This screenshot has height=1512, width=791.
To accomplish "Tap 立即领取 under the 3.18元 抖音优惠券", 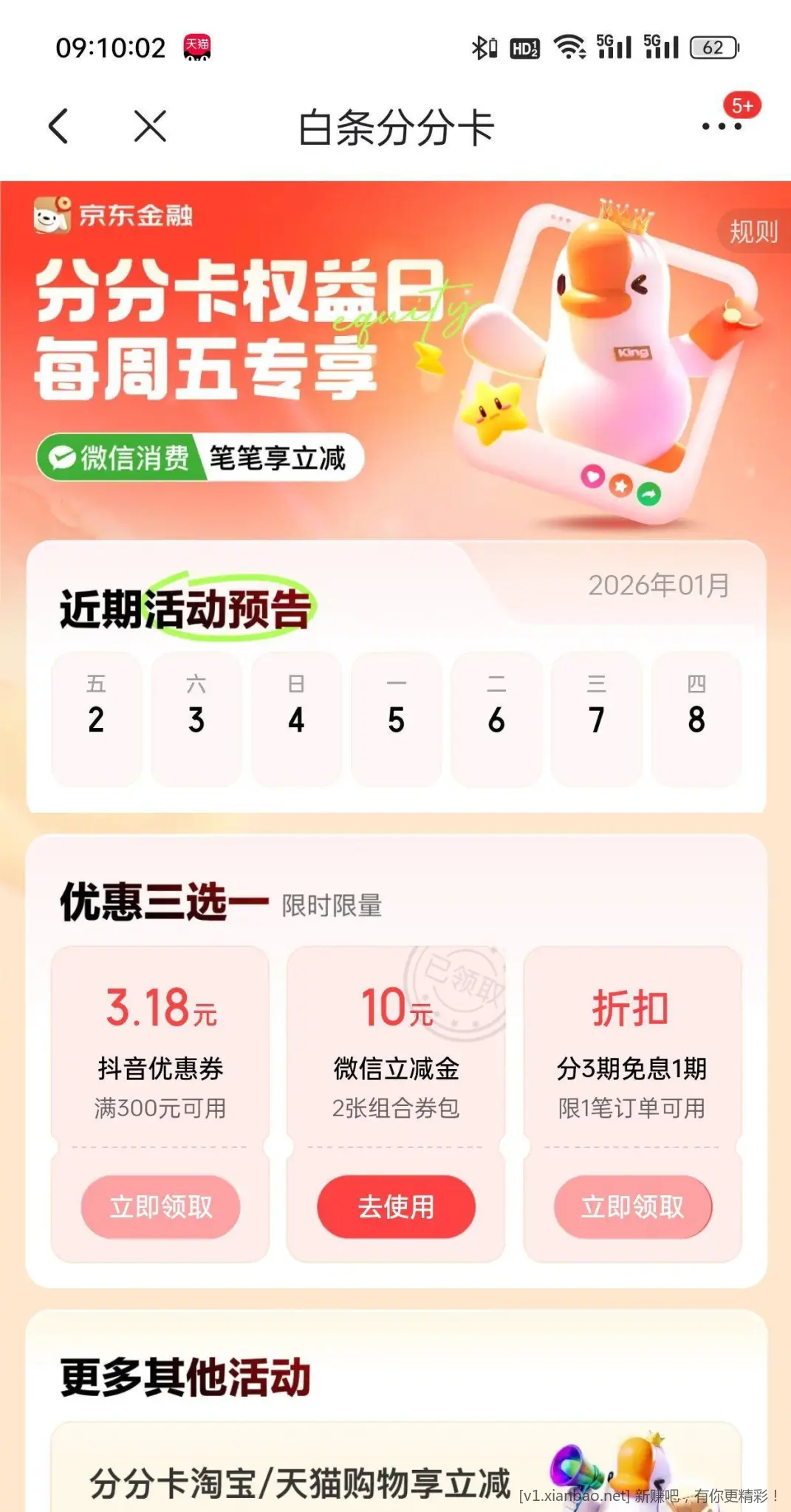I will pyautogui.click(x=161, y=1206).
